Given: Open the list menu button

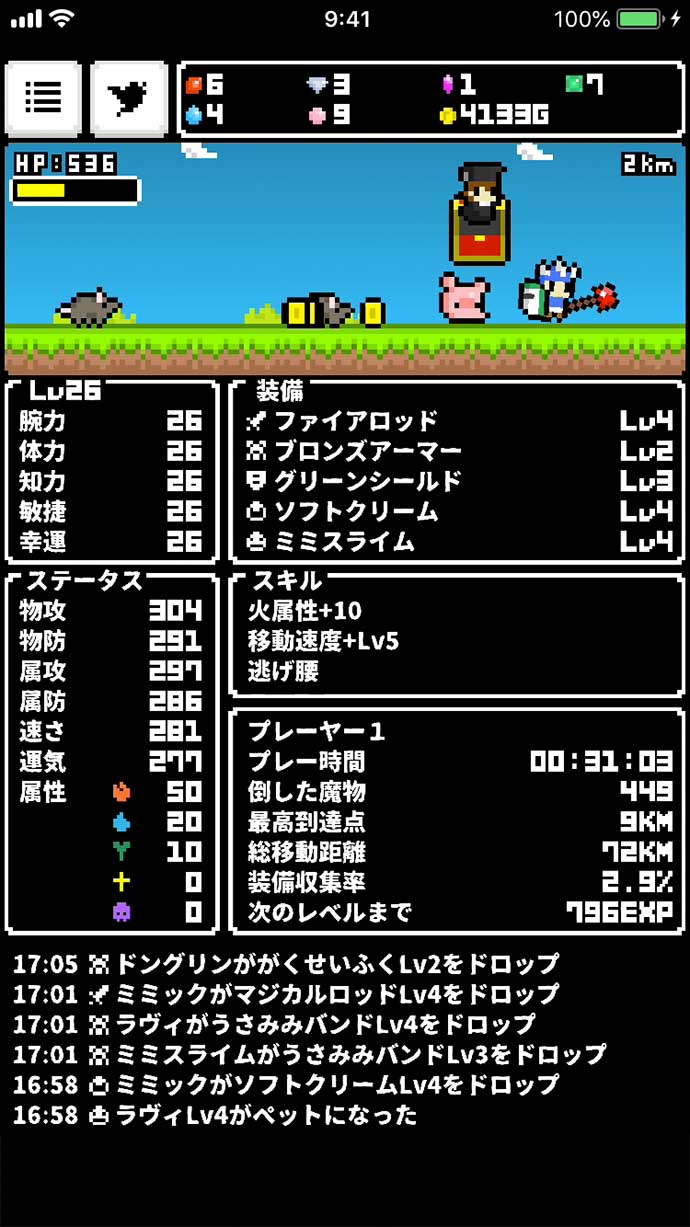Looking at the screenshot, I should click(x=44, y=98).
